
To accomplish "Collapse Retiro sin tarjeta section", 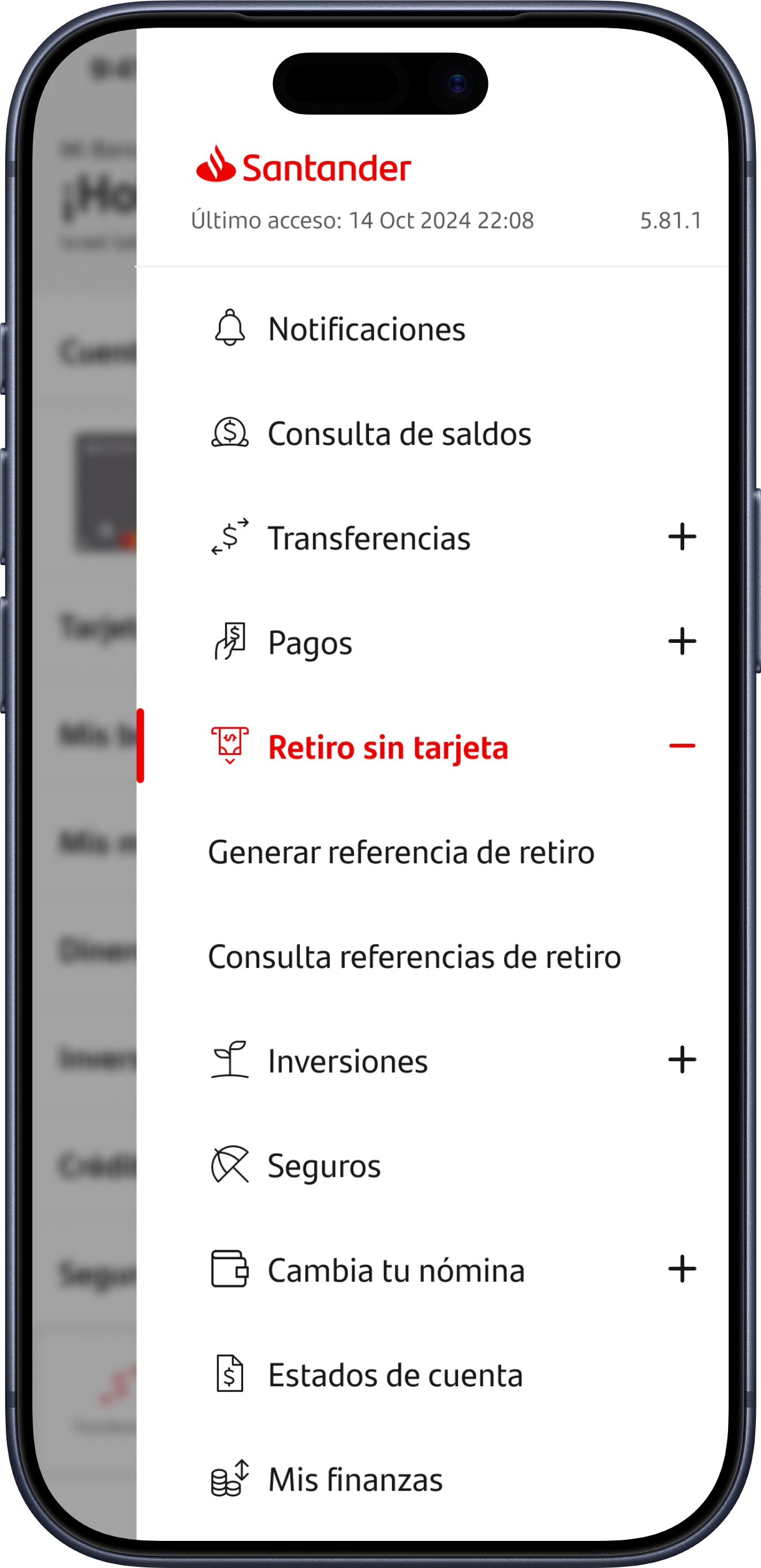I will point(681,746).
